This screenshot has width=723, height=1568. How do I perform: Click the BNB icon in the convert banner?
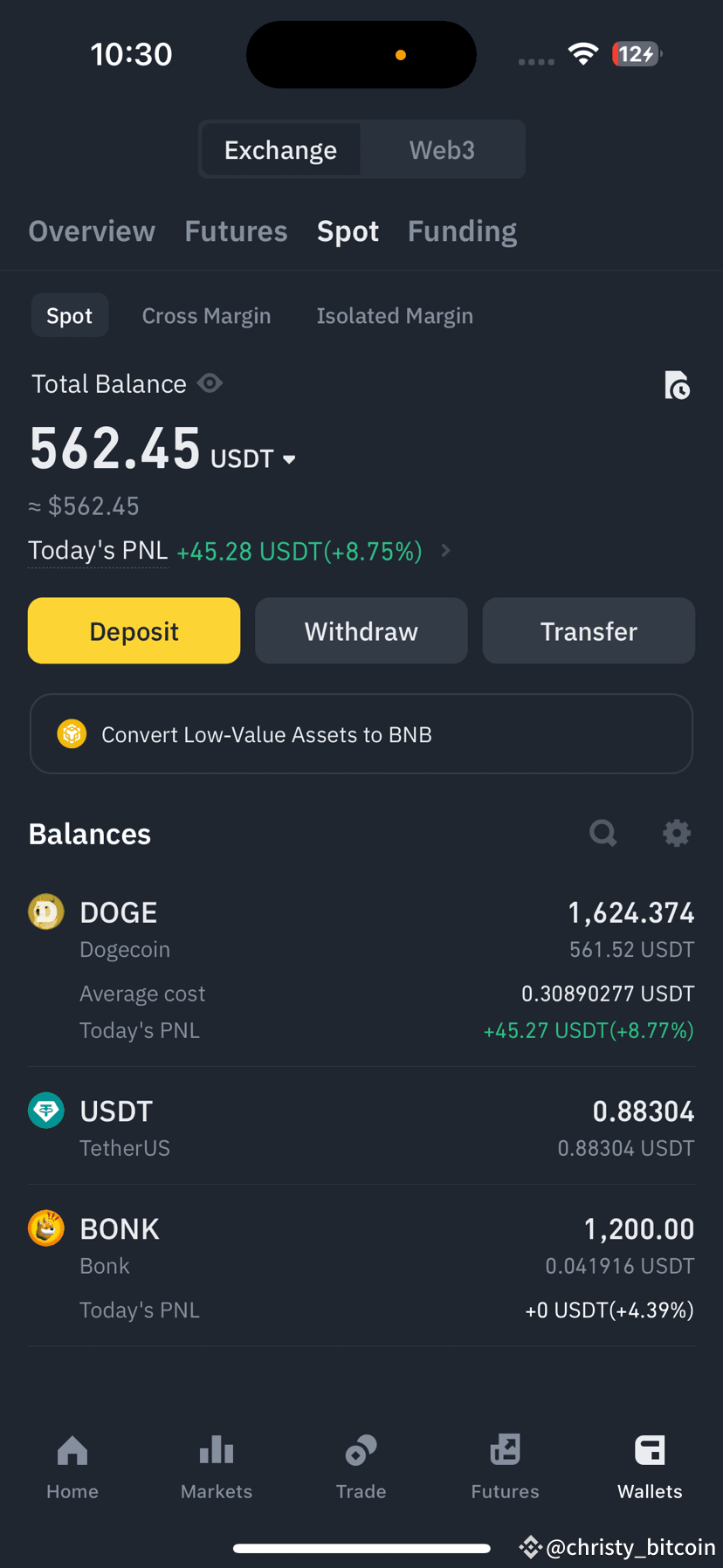point(72,733)
